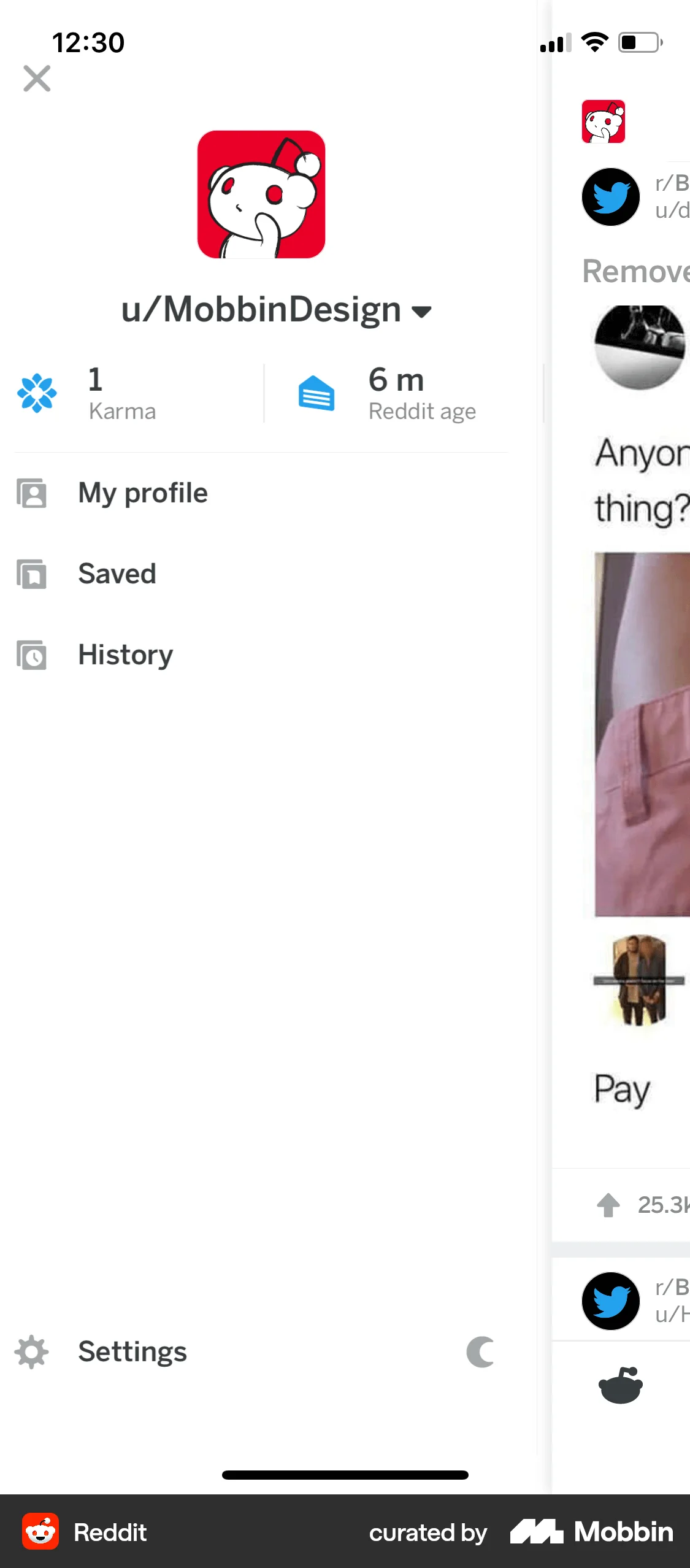Select the Saved posts icon

[31, 574]
